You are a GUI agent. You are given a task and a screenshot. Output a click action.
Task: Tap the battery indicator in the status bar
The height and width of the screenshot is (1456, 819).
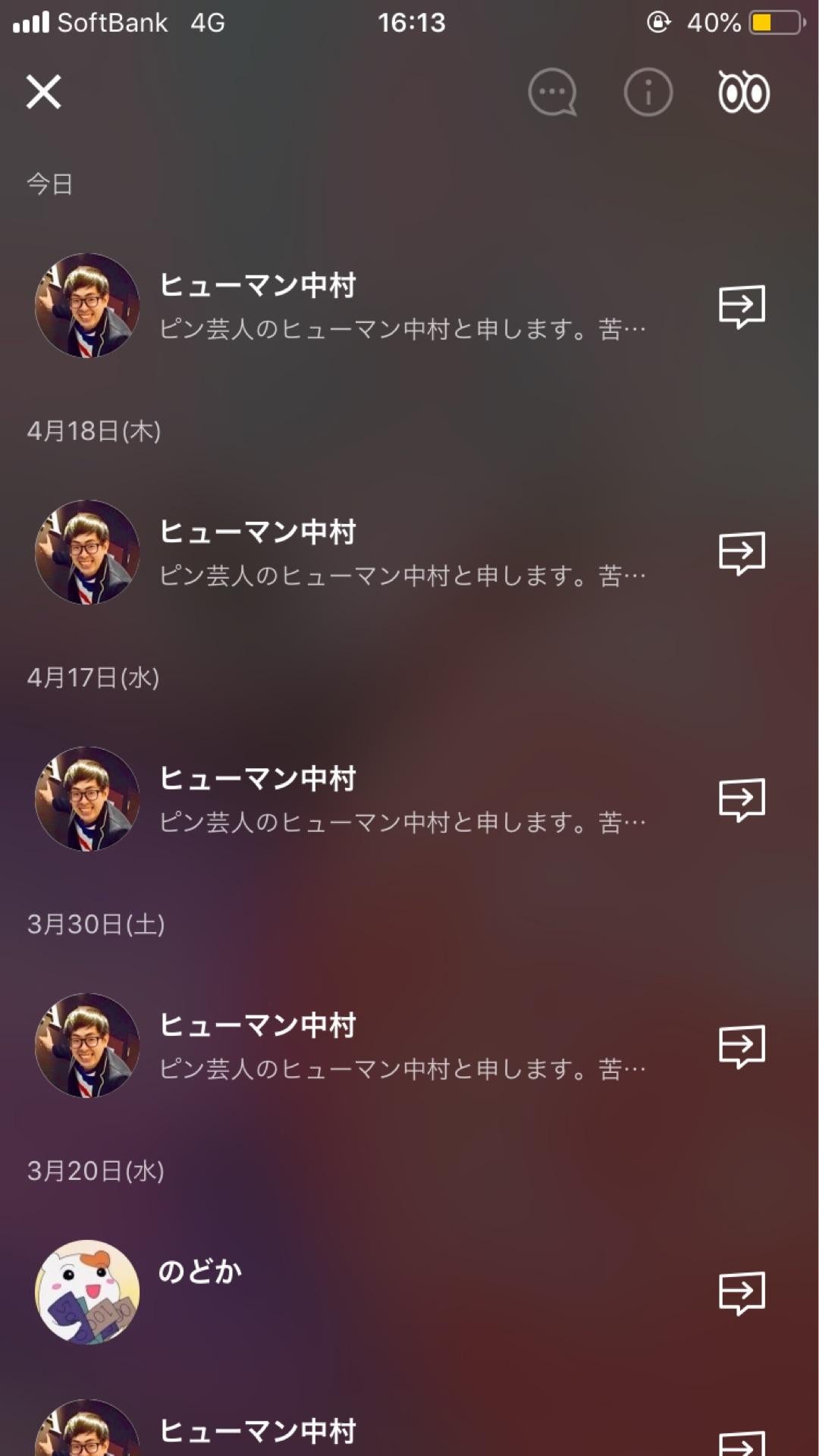[768, 23]
